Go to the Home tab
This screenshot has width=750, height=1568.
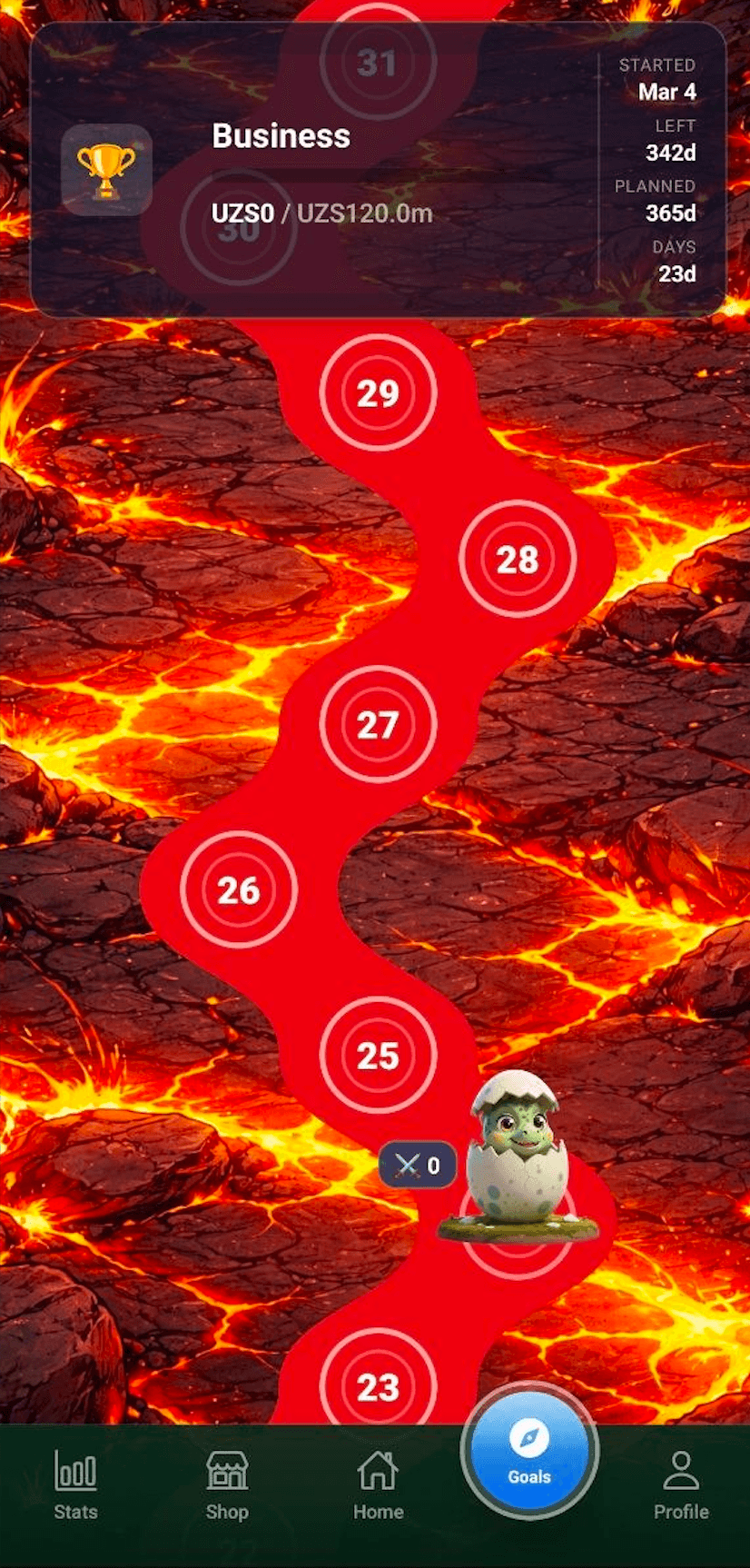point(378,1484)
